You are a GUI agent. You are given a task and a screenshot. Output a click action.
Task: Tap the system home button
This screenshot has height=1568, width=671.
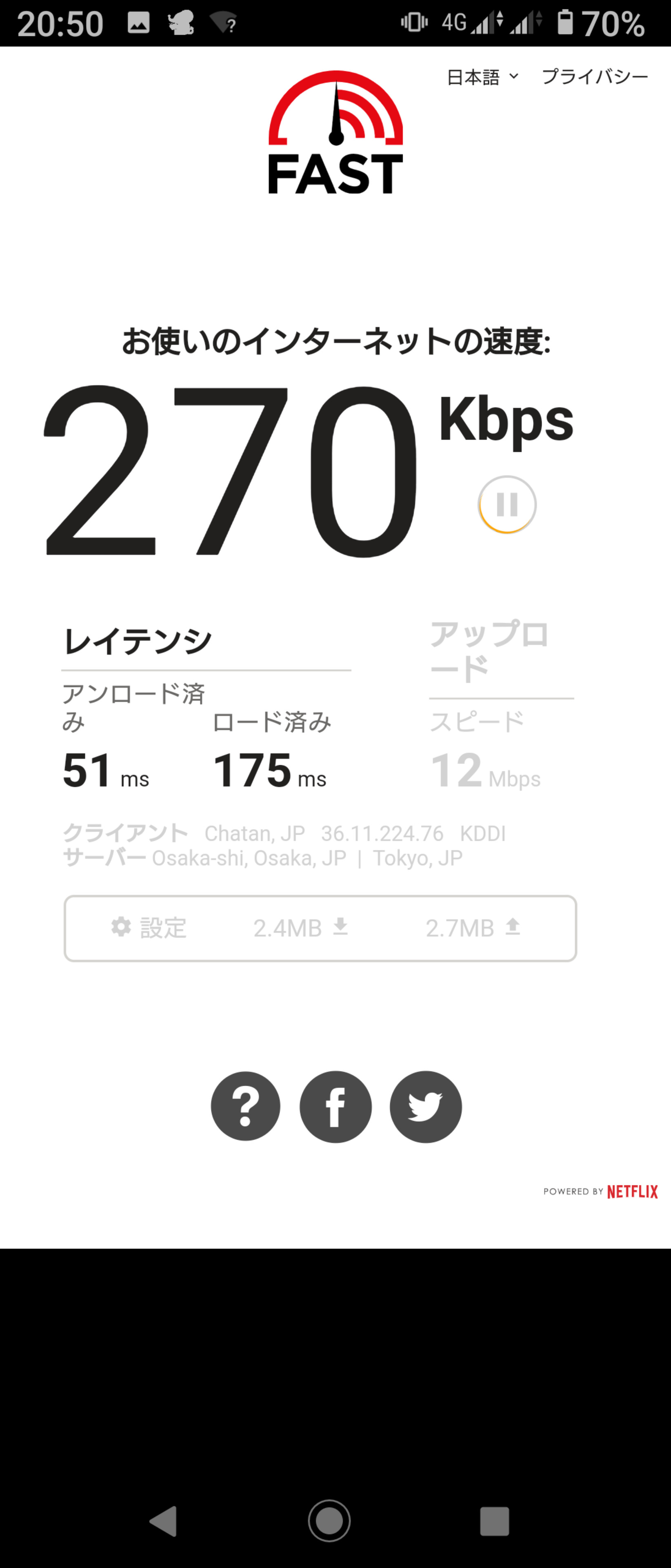329,1521
